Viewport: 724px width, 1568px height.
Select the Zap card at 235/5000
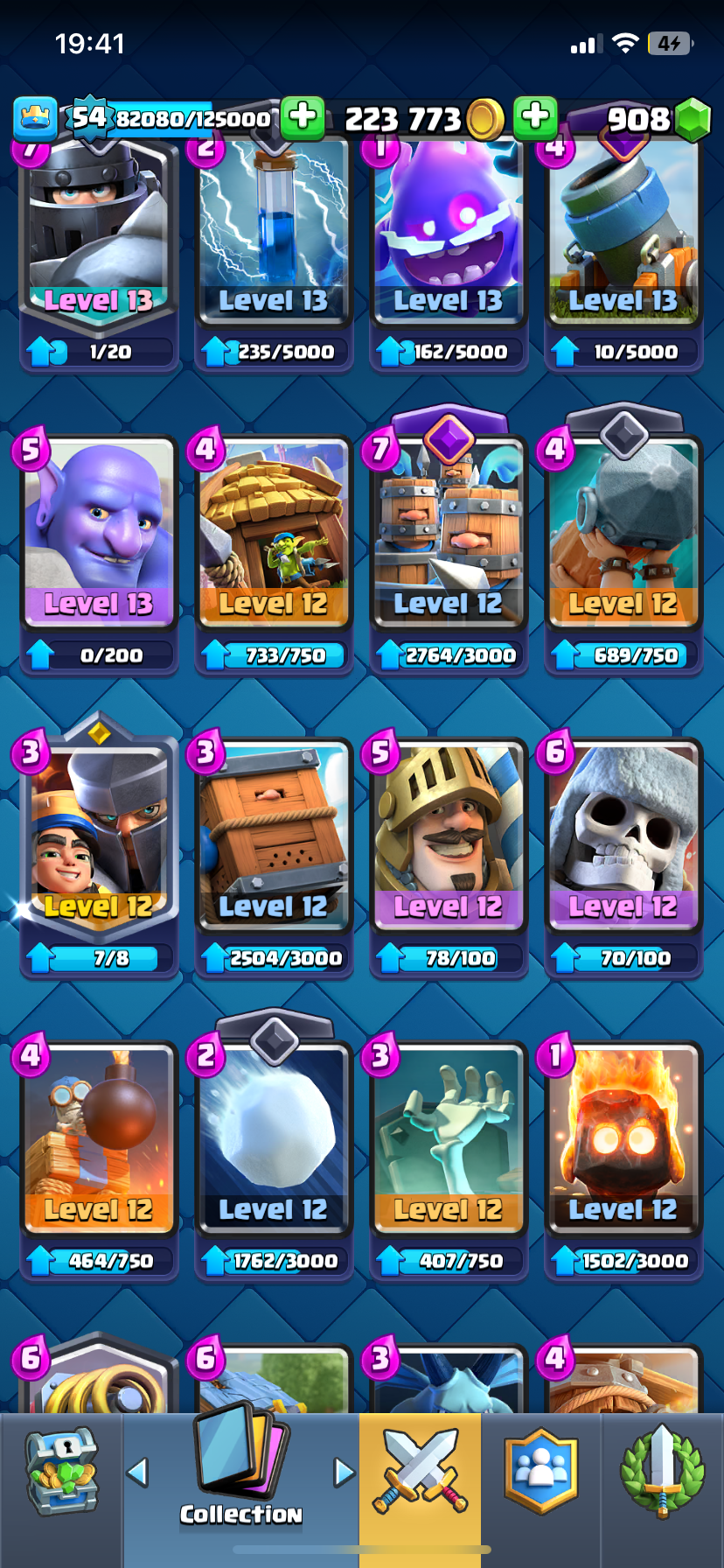[274, 254]
